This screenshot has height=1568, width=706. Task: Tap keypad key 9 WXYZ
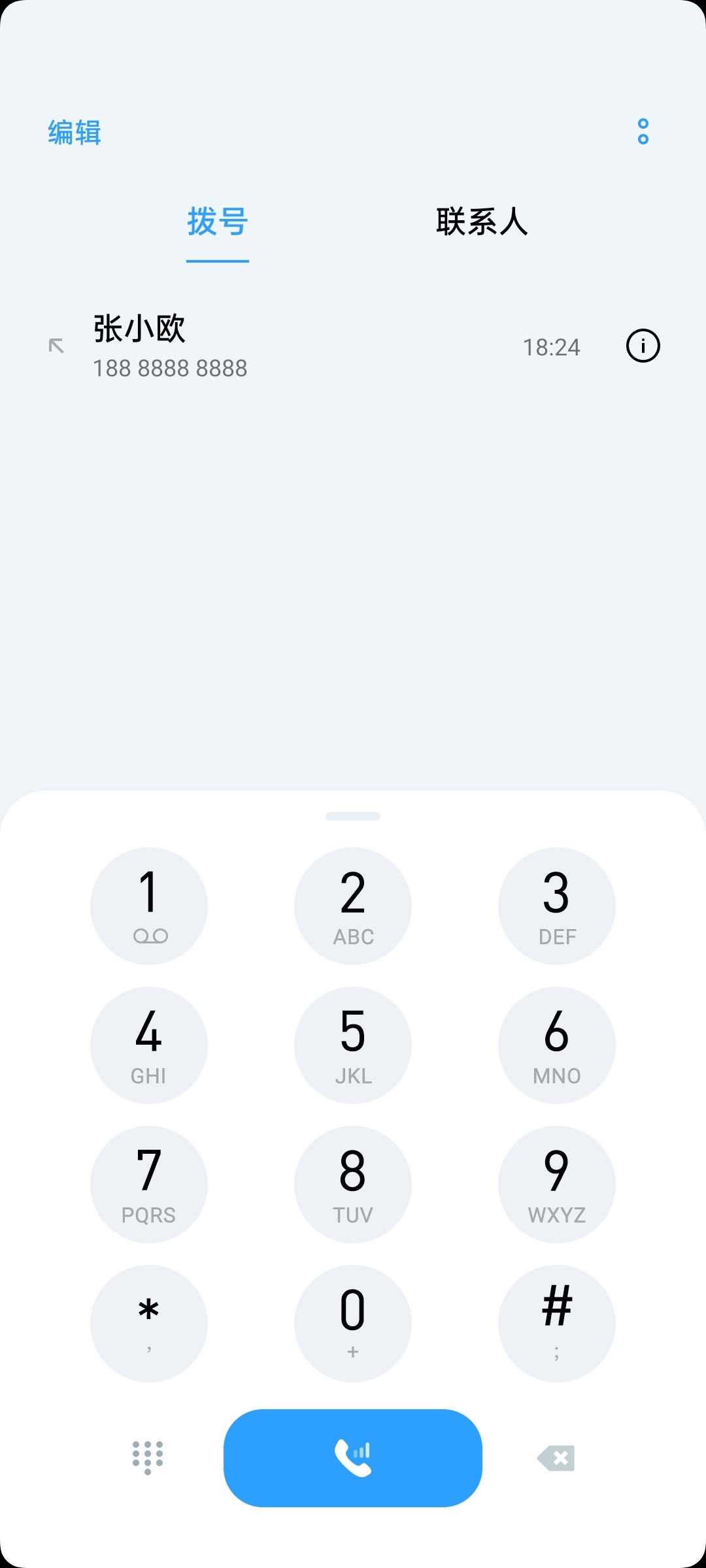tap(557, 1184)
